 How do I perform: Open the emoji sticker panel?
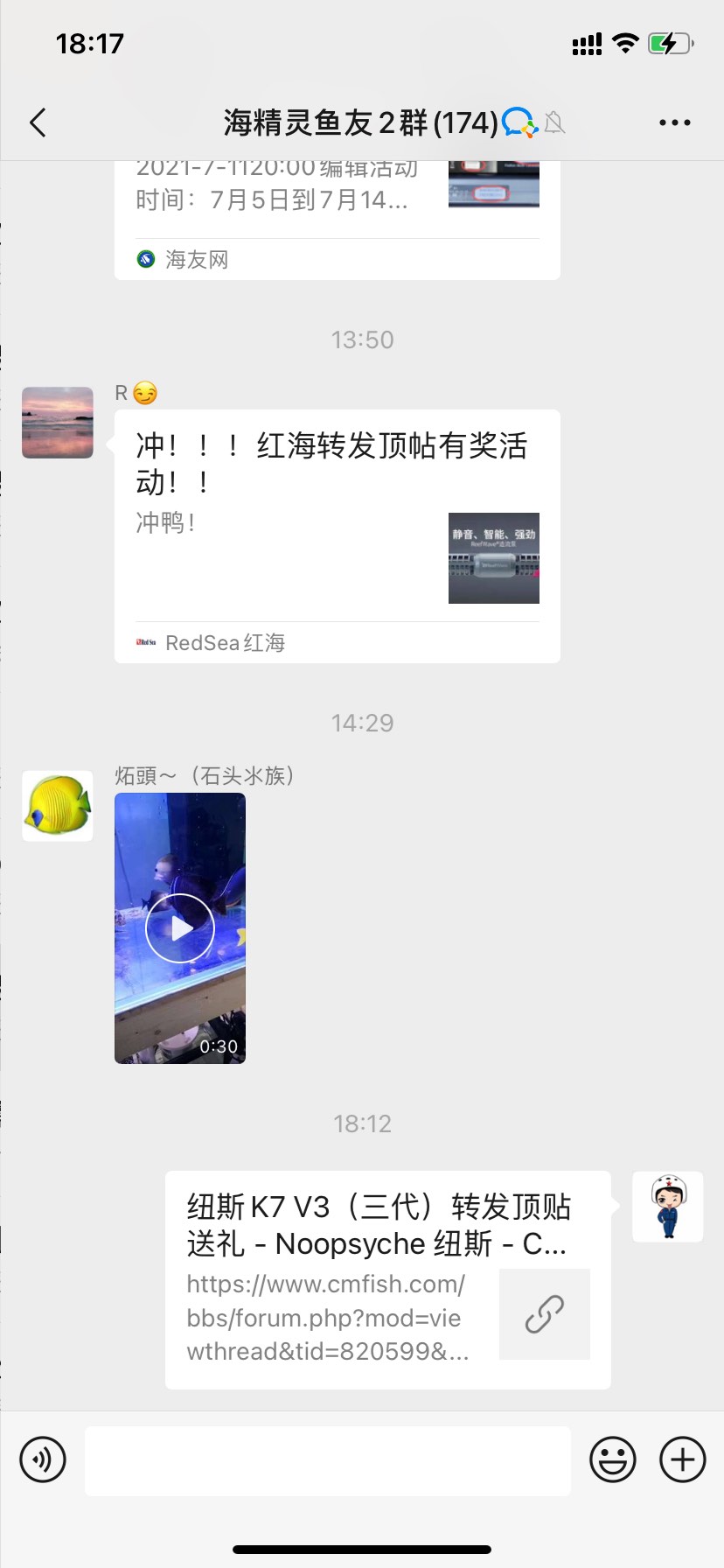pos(612,1459)
